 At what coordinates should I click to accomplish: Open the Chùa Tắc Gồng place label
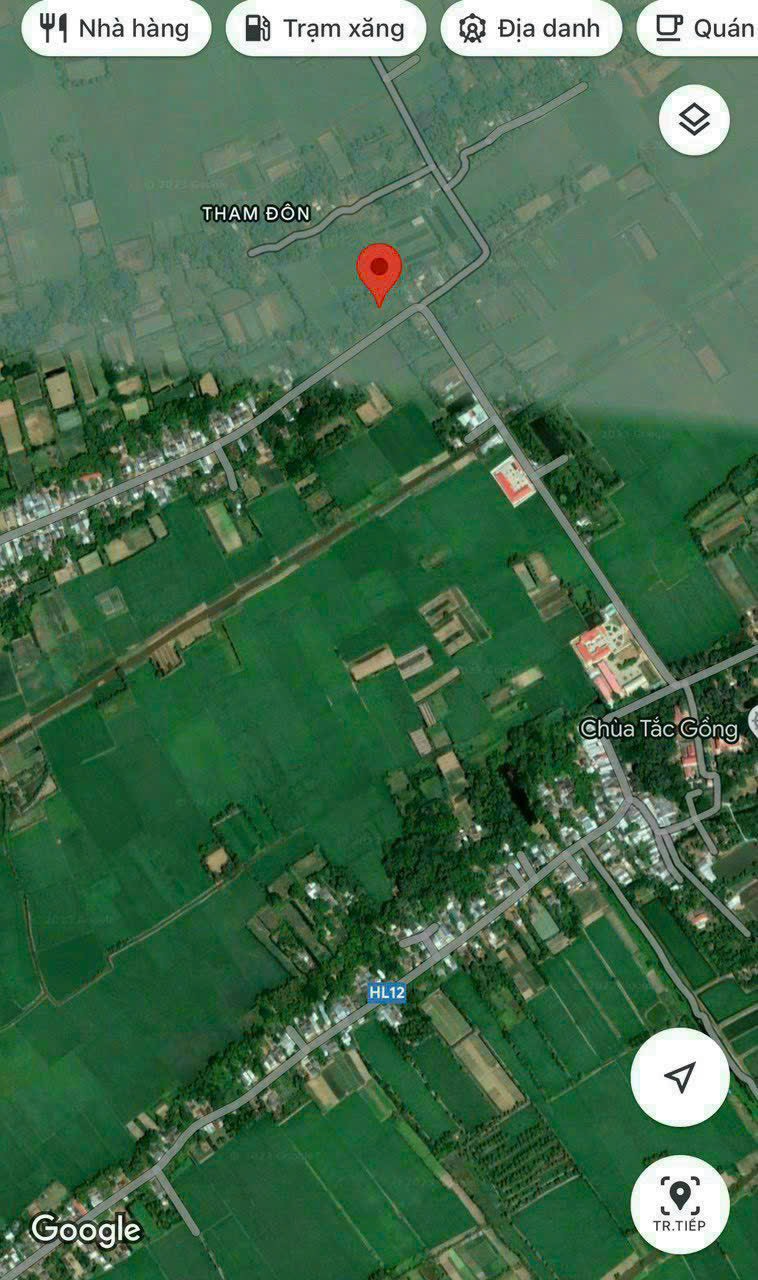pos(660,728)
